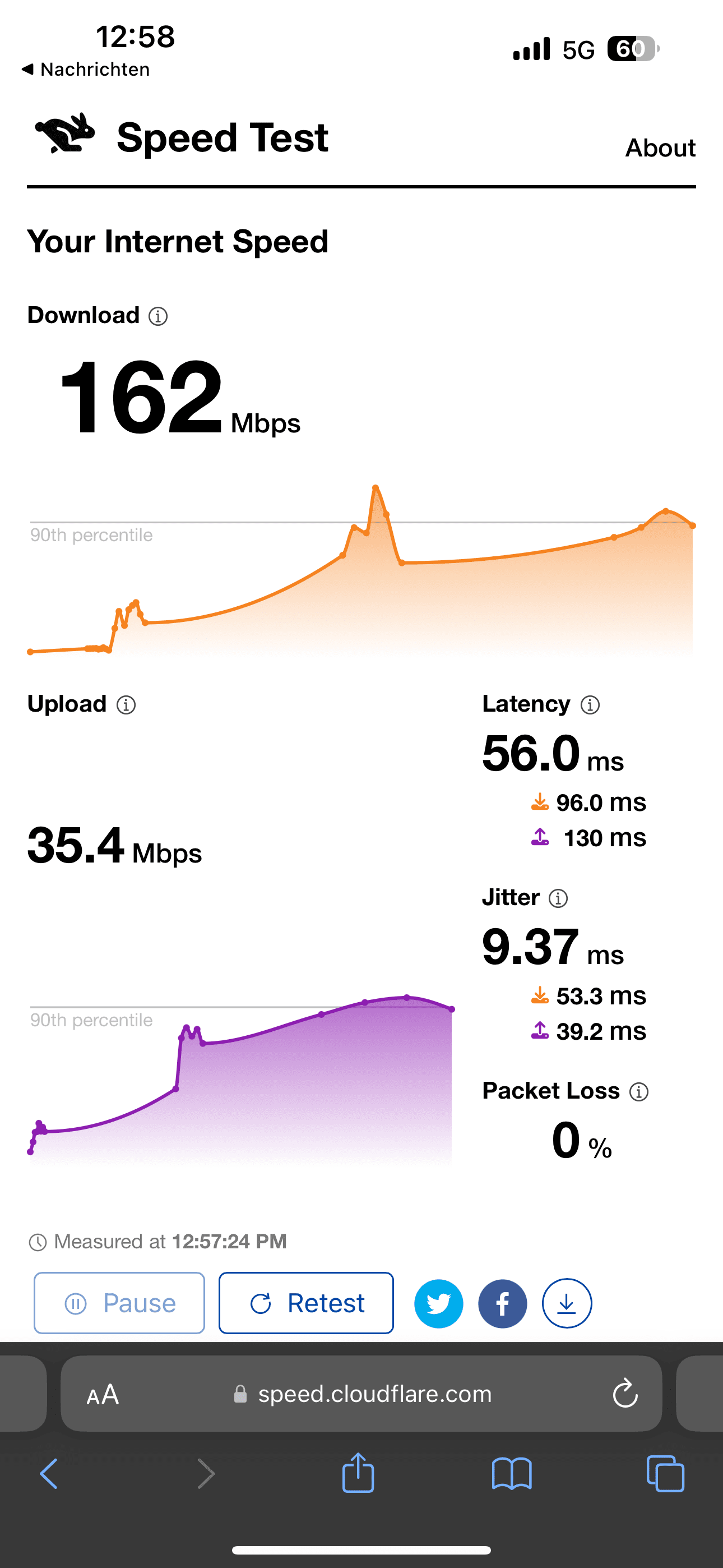
Task: Show info about Jitter
Action: [558, 898]
